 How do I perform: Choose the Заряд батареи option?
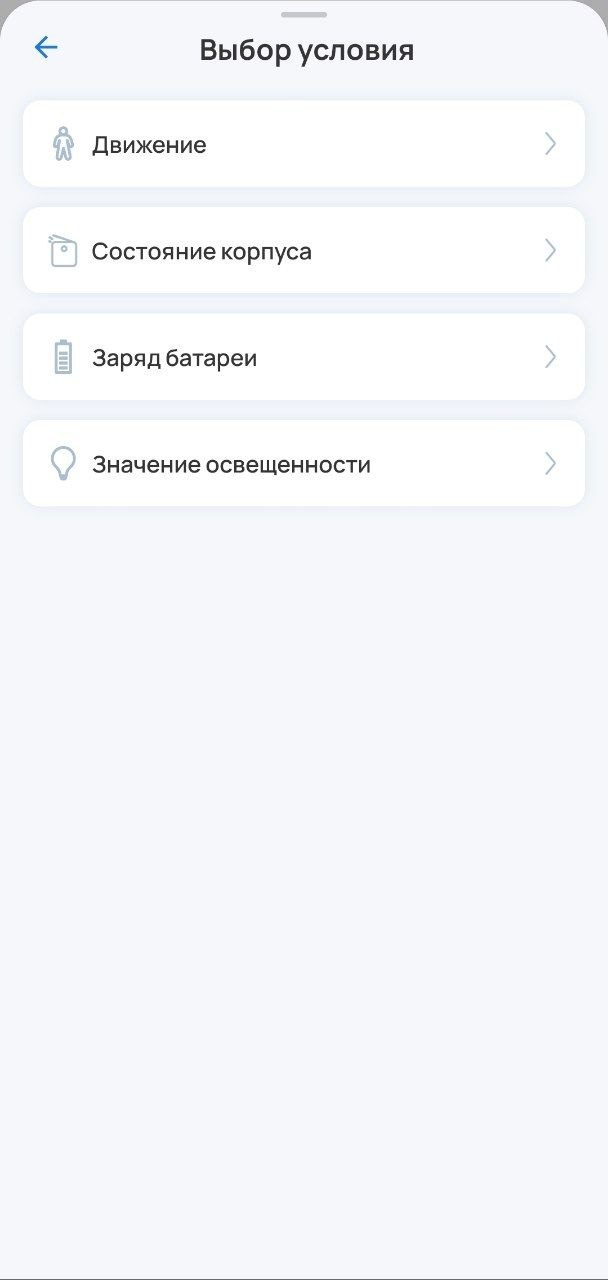tap(303, 357)
